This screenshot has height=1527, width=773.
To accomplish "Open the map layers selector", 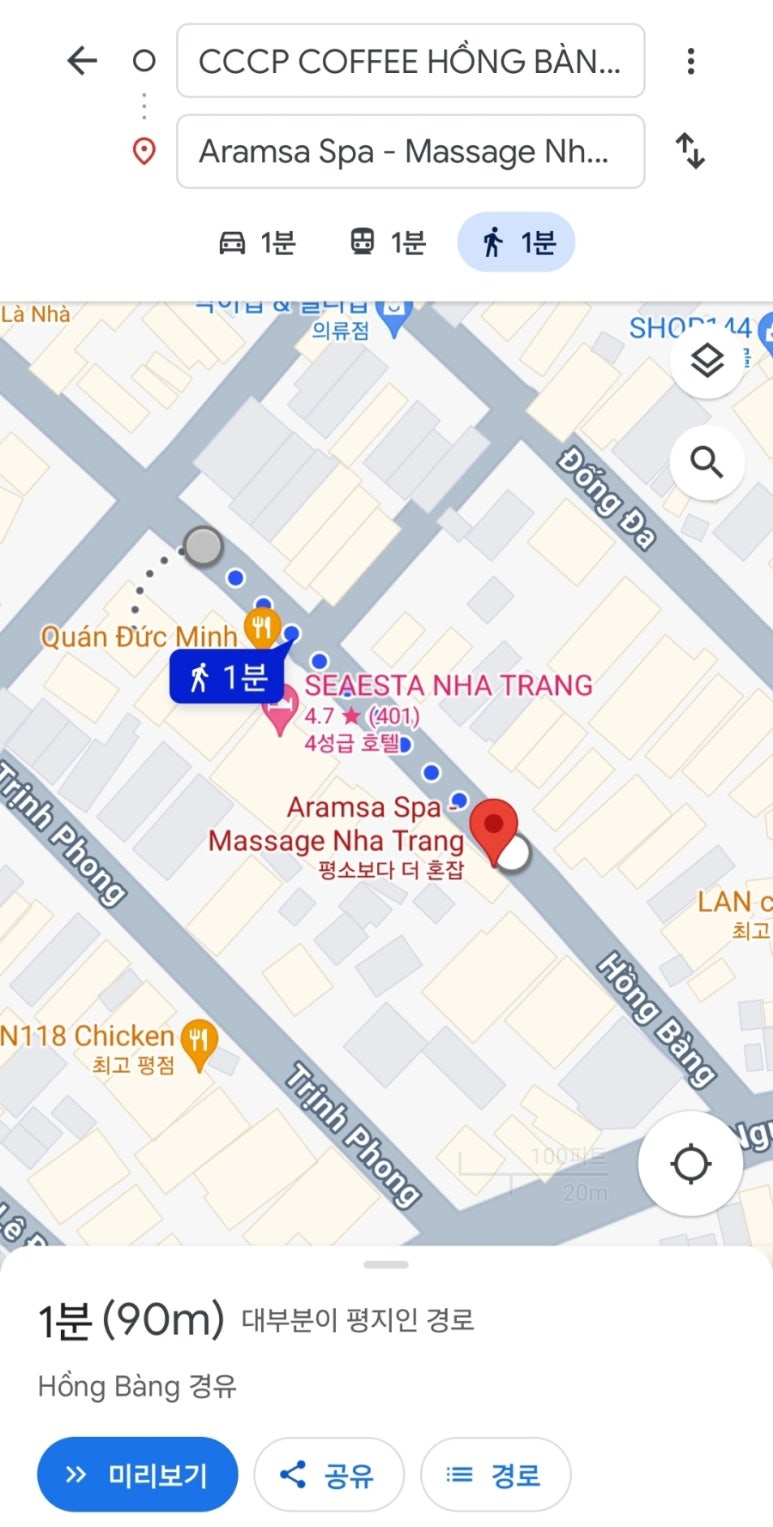I will coord(707,362).
